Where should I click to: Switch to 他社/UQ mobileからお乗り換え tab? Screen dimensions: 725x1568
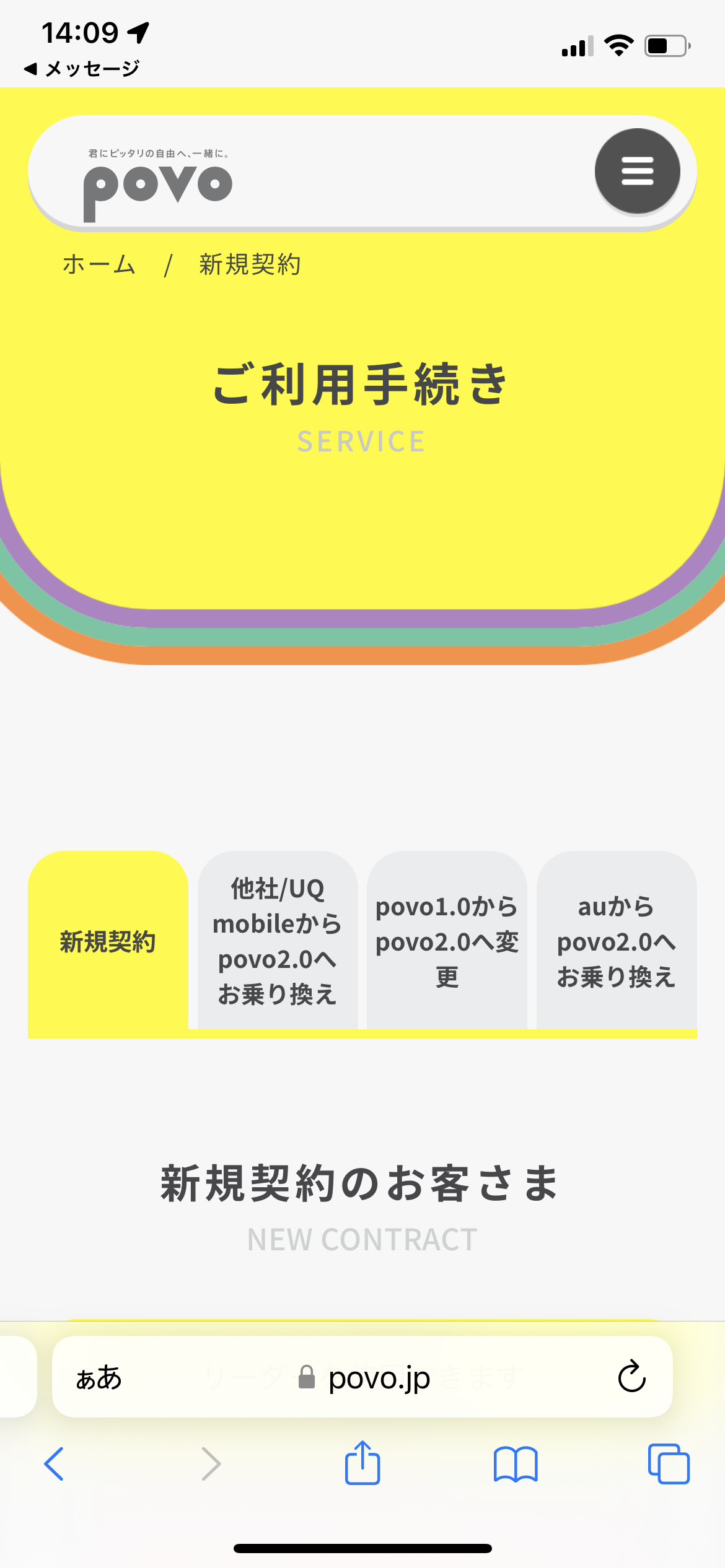pyautogui.click(x=278, y=941)
